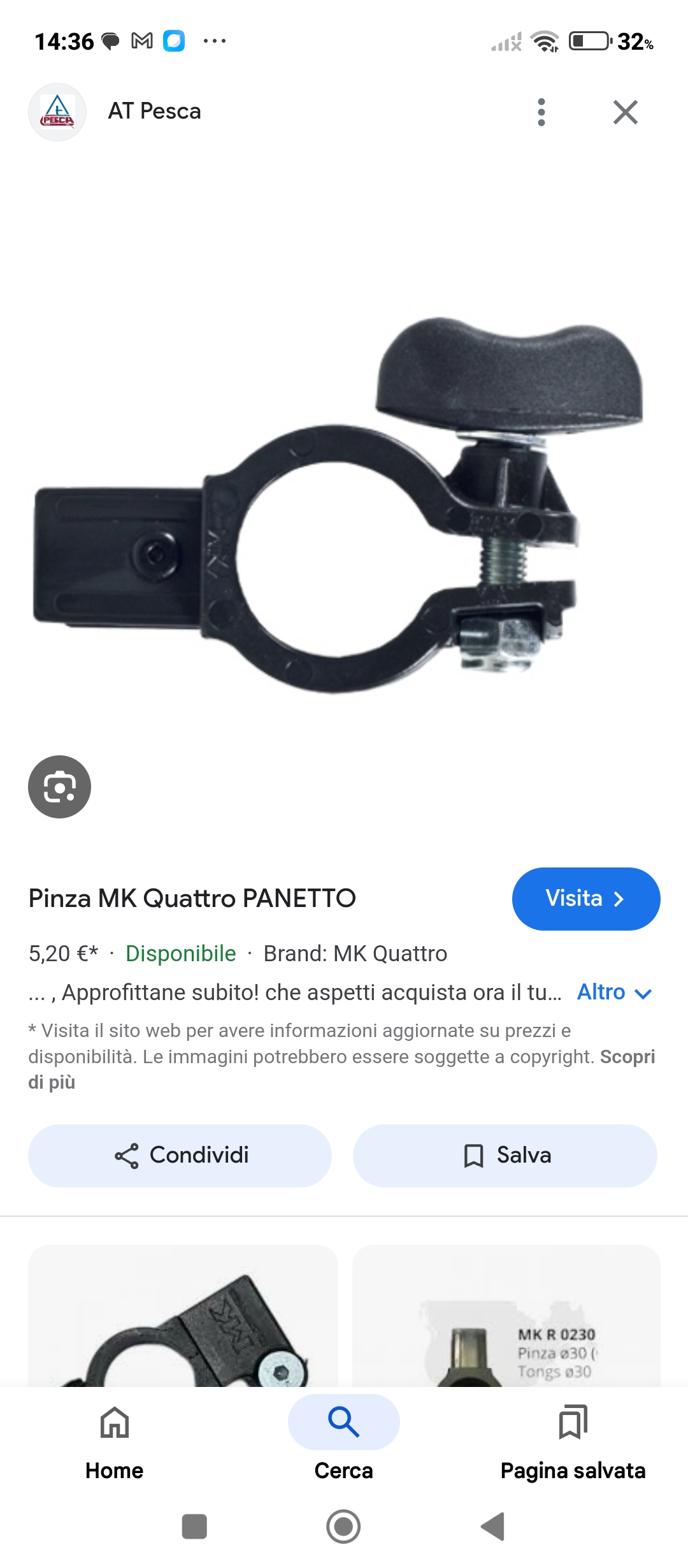688x1568 pixels.
Task: Open the three-dot overflow menu
Action: (x=541, y=112)
